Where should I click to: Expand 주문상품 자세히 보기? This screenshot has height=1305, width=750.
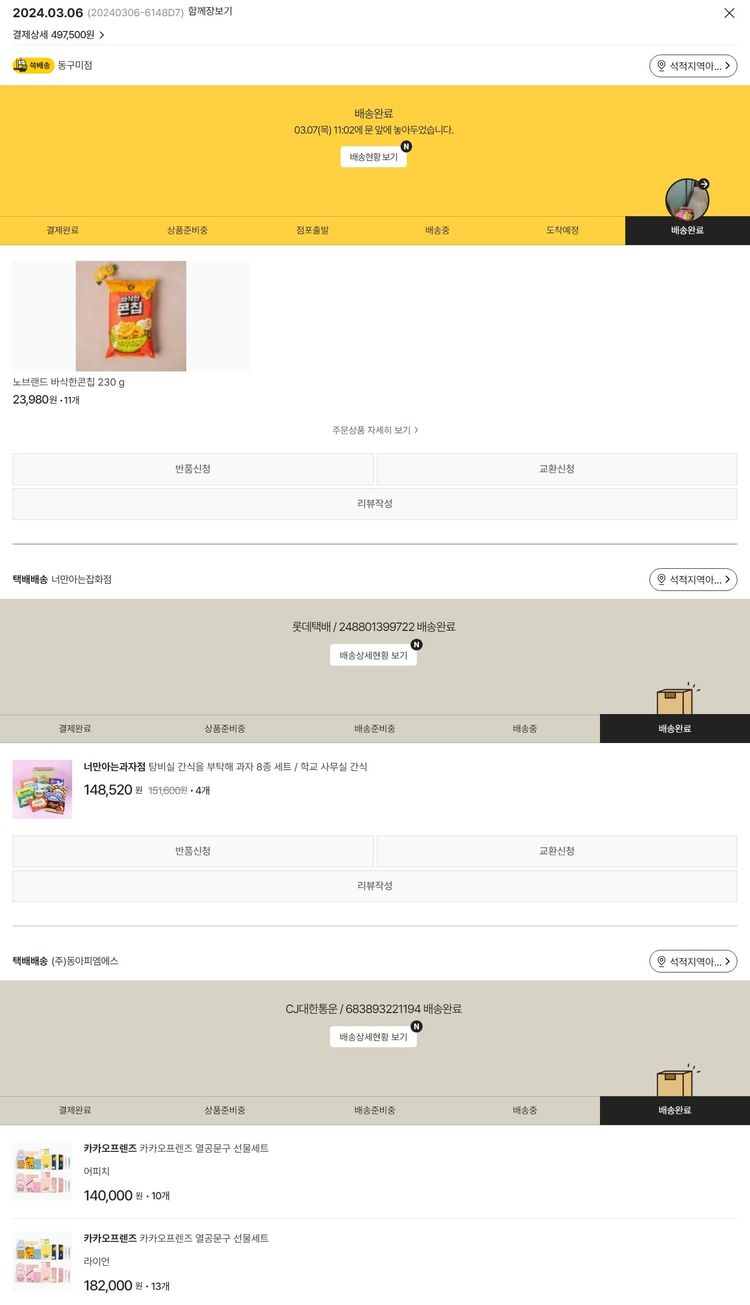[x=375, y=430]
